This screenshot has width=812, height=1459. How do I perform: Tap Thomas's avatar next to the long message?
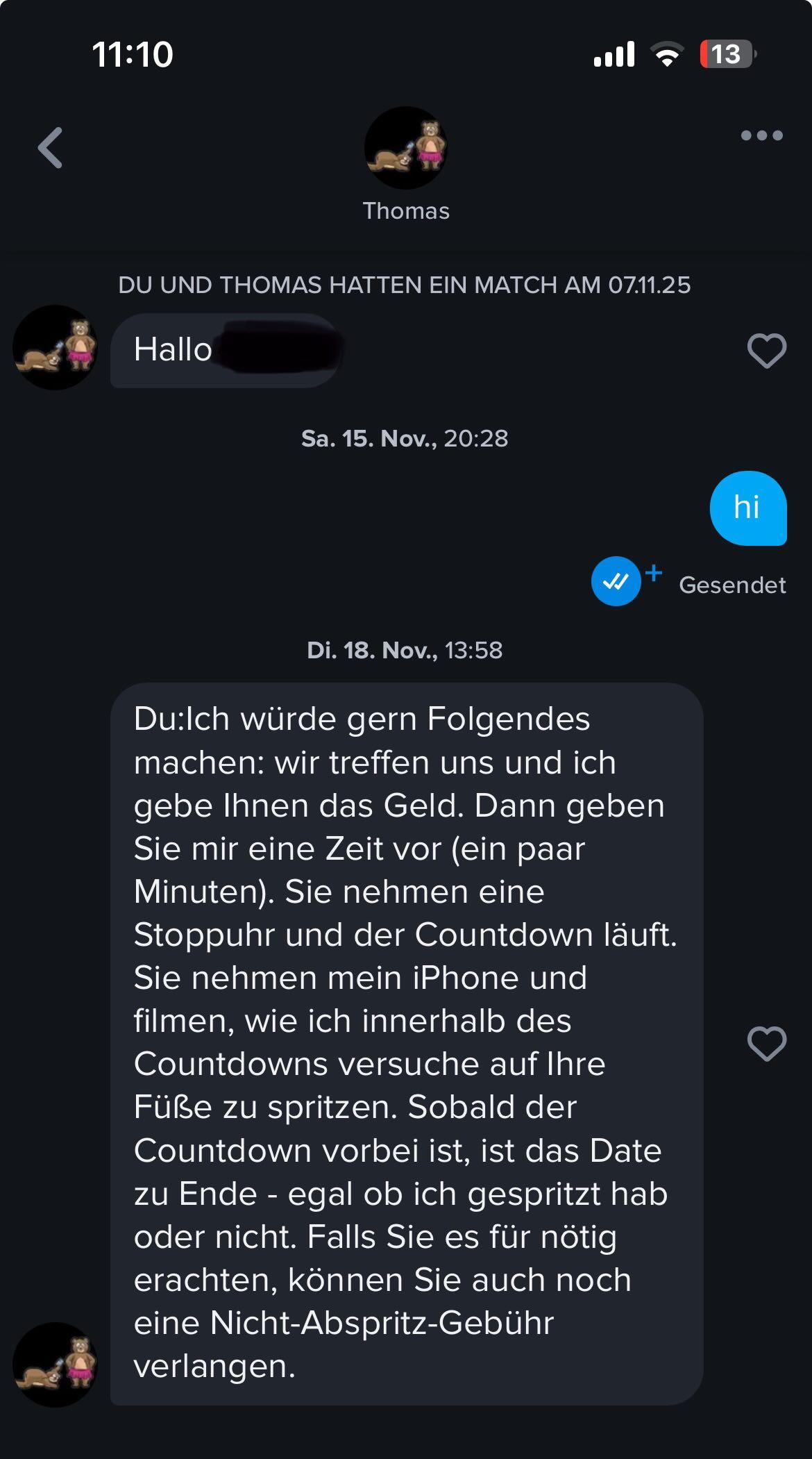tap(56, 1365)
